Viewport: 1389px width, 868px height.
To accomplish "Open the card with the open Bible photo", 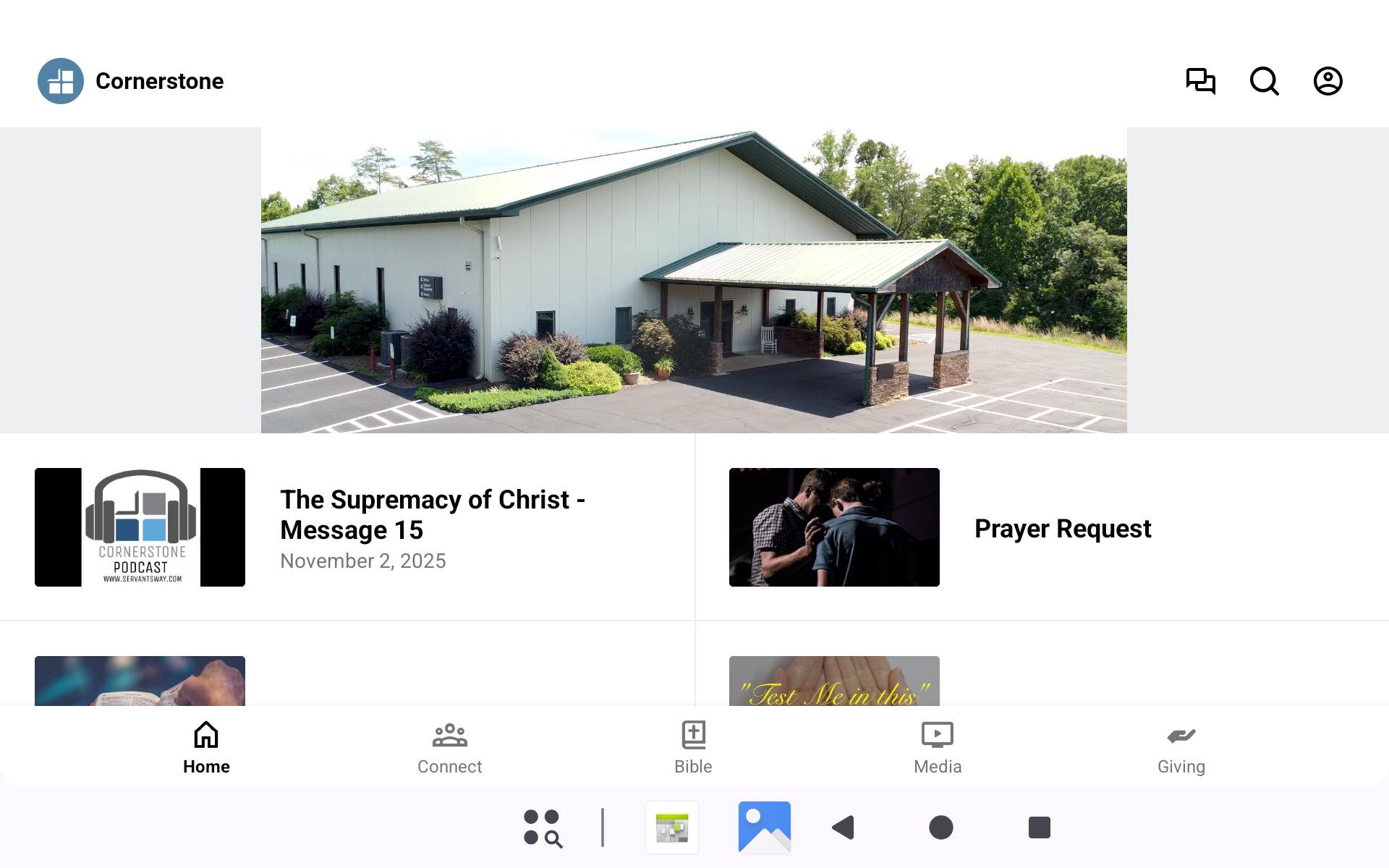I will (x=140, y=681).
